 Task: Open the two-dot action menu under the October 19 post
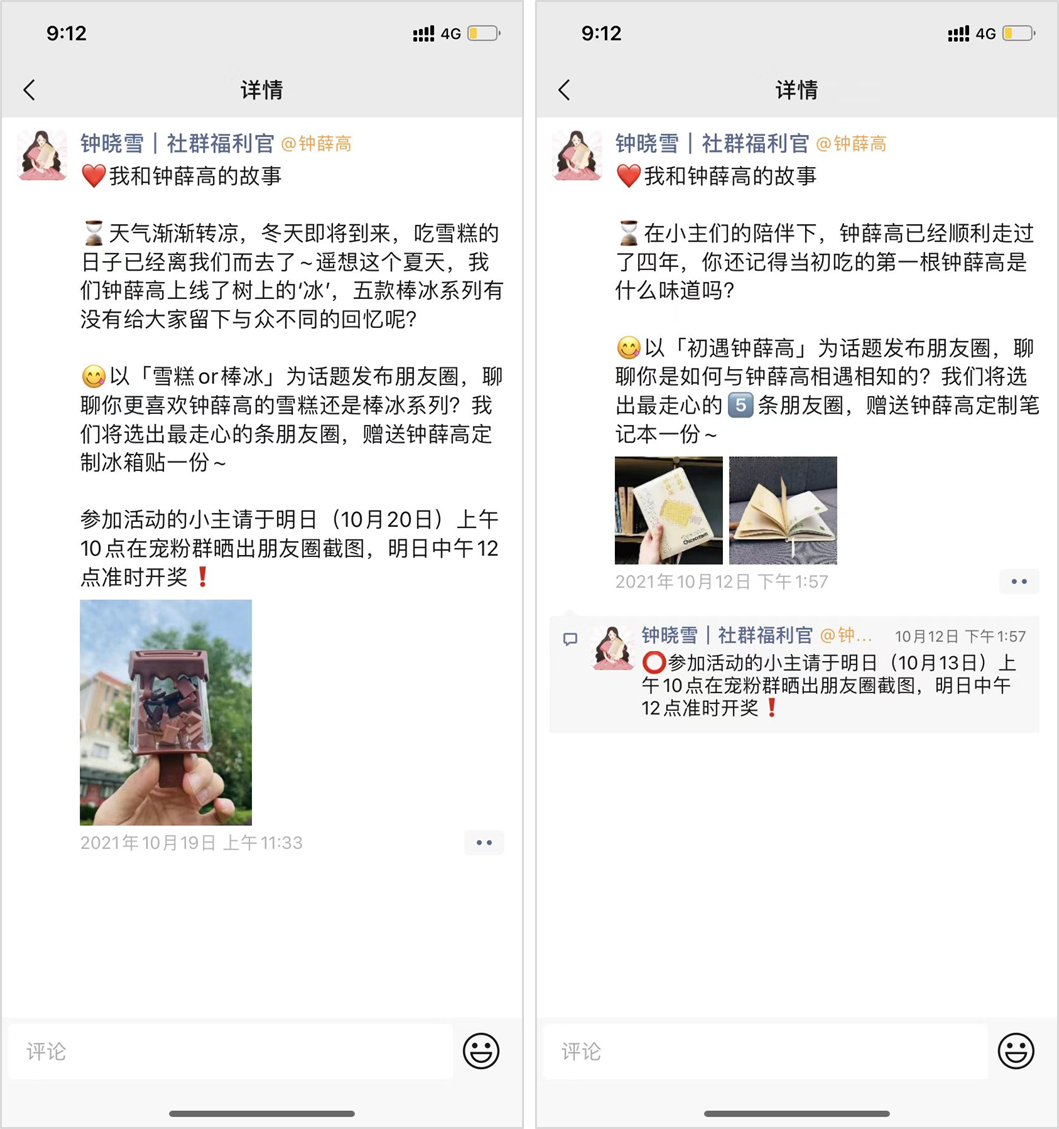[x=484, y=843]
